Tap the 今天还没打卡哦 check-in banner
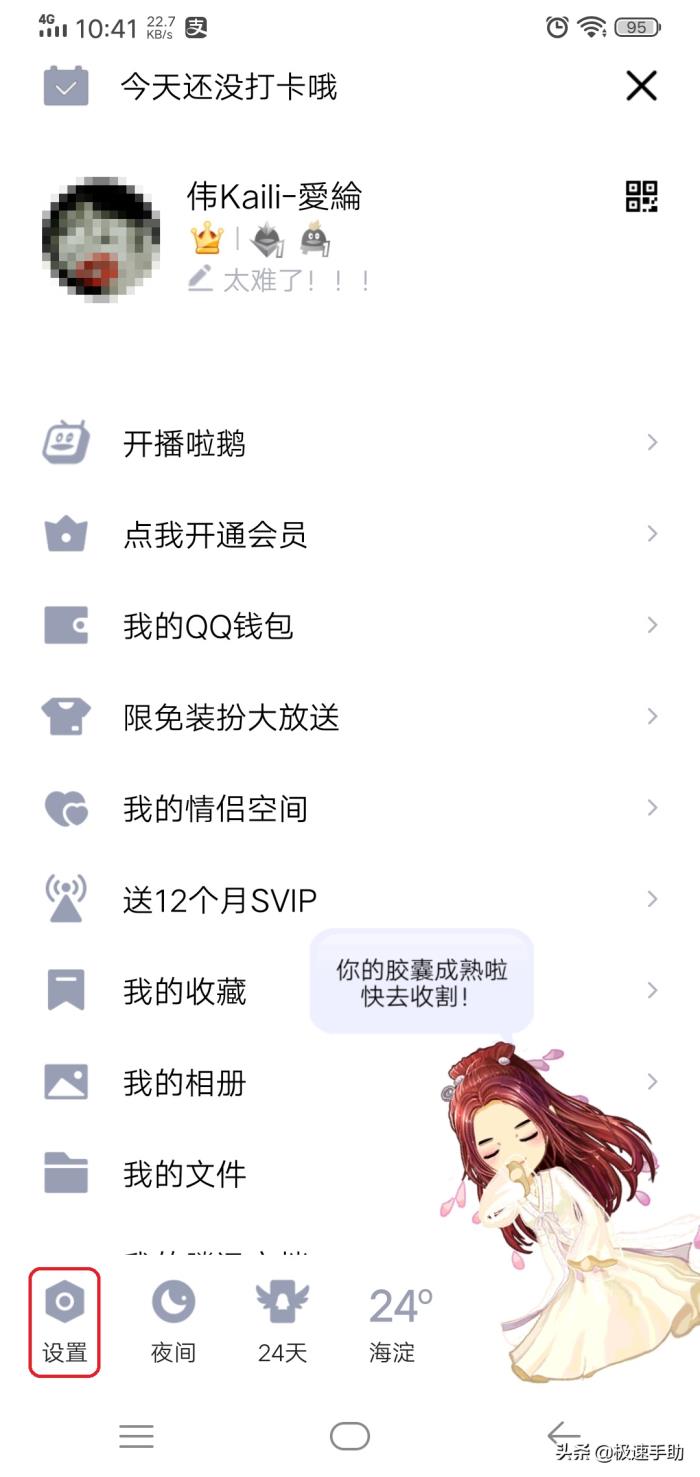This screenshot has width=700, height=1477. pyautogui.click(x=228, y=87)
